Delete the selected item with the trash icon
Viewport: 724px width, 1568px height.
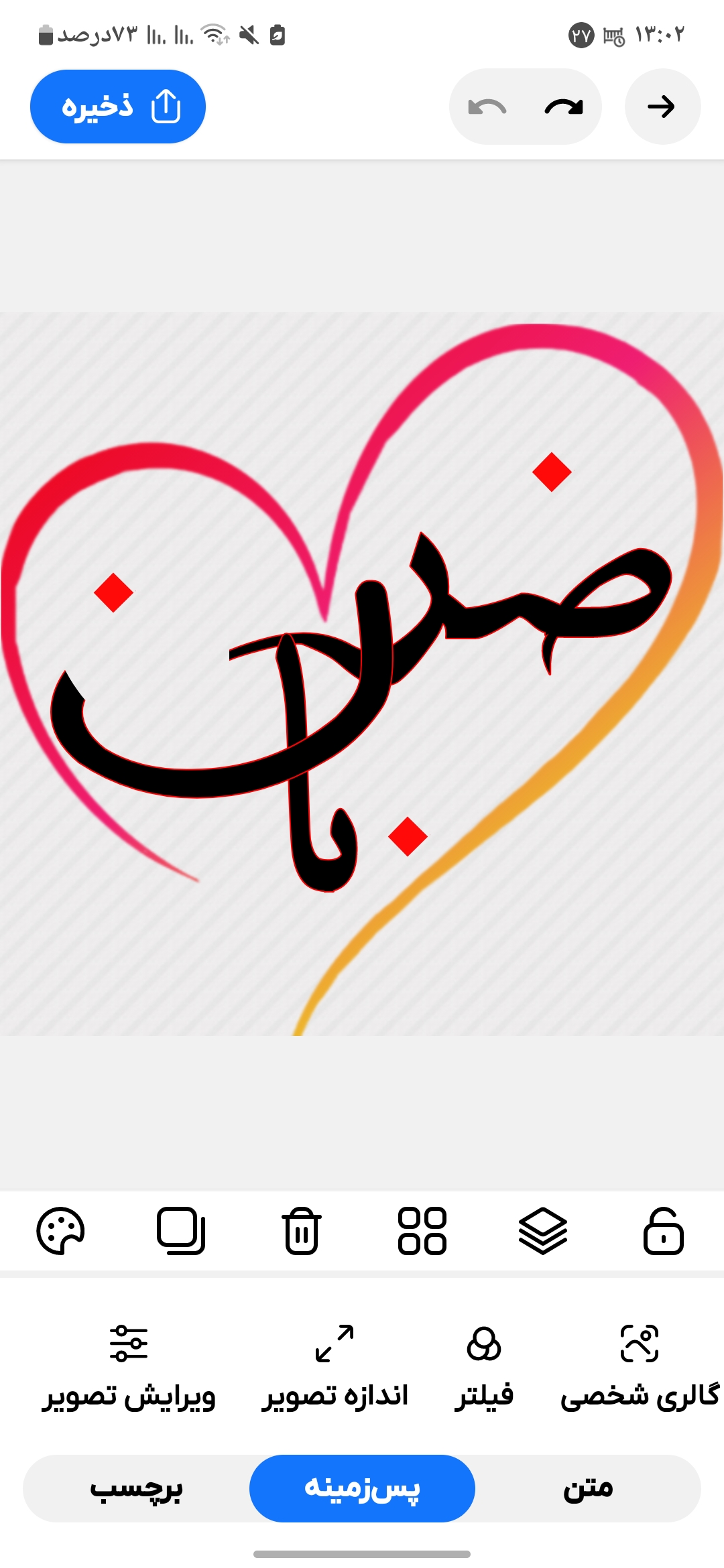pyautogui.click(x=302, y=1230)
